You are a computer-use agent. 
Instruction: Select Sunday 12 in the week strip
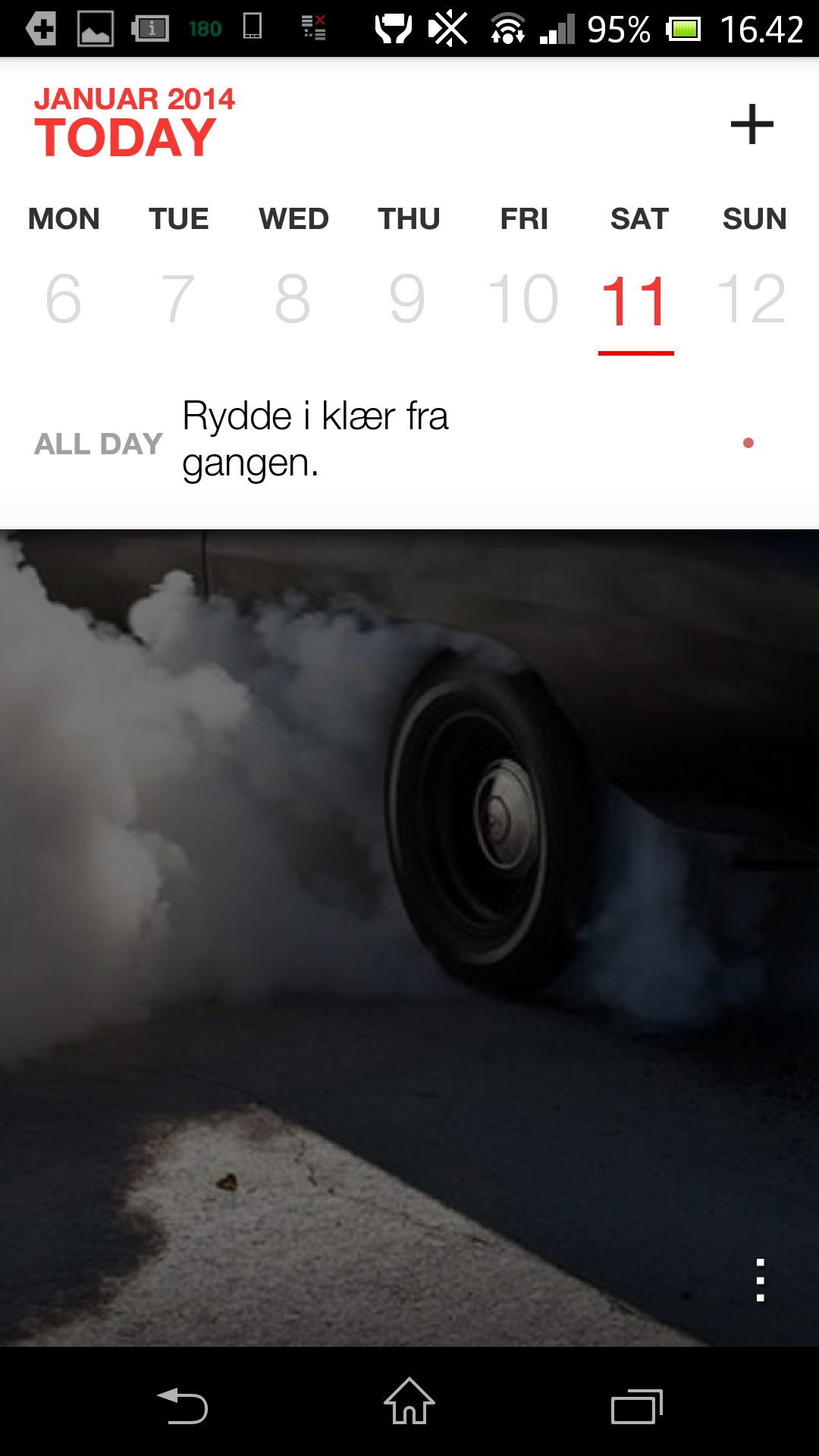coord(752,299)
